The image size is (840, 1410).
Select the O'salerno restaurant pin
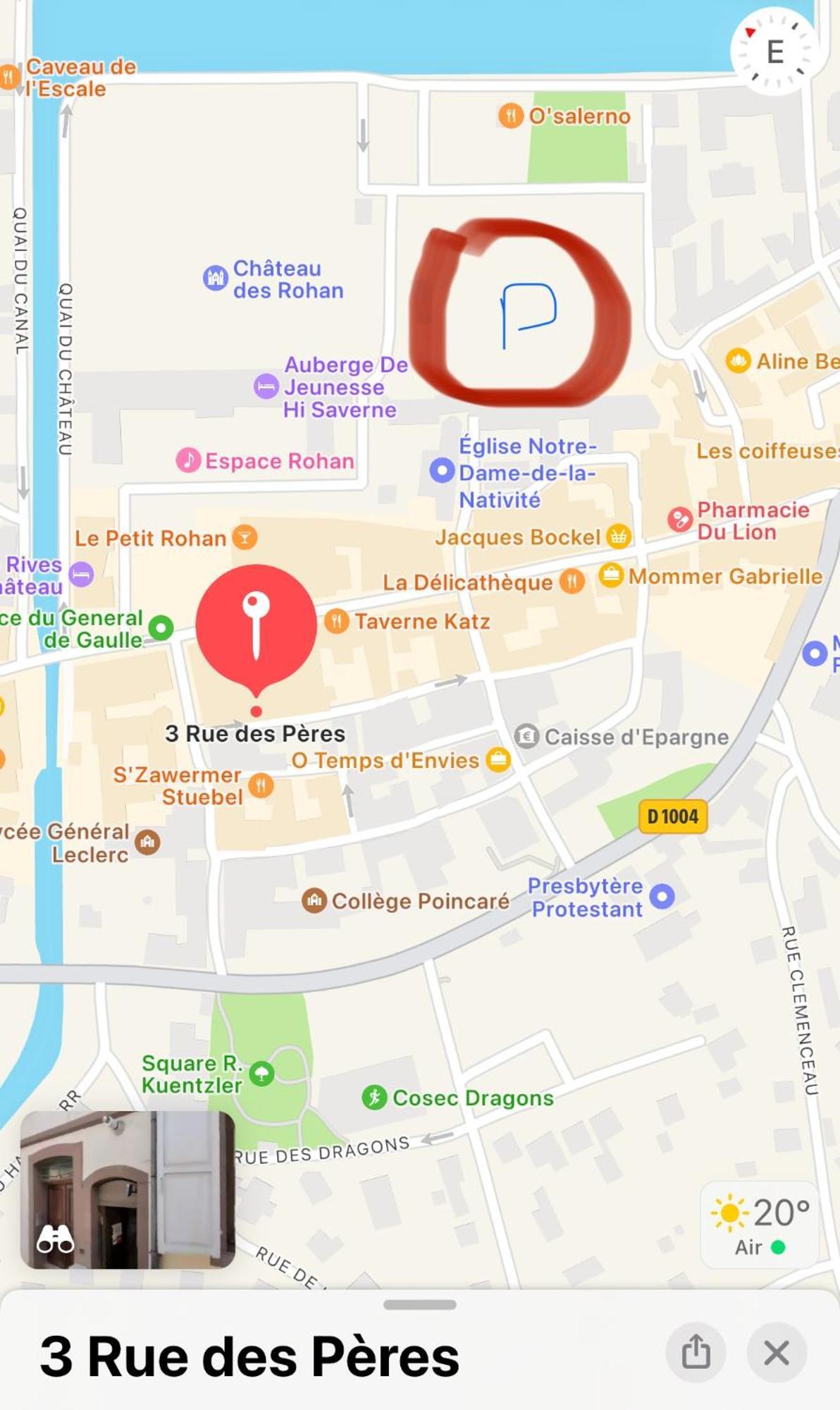coord(511,115)
